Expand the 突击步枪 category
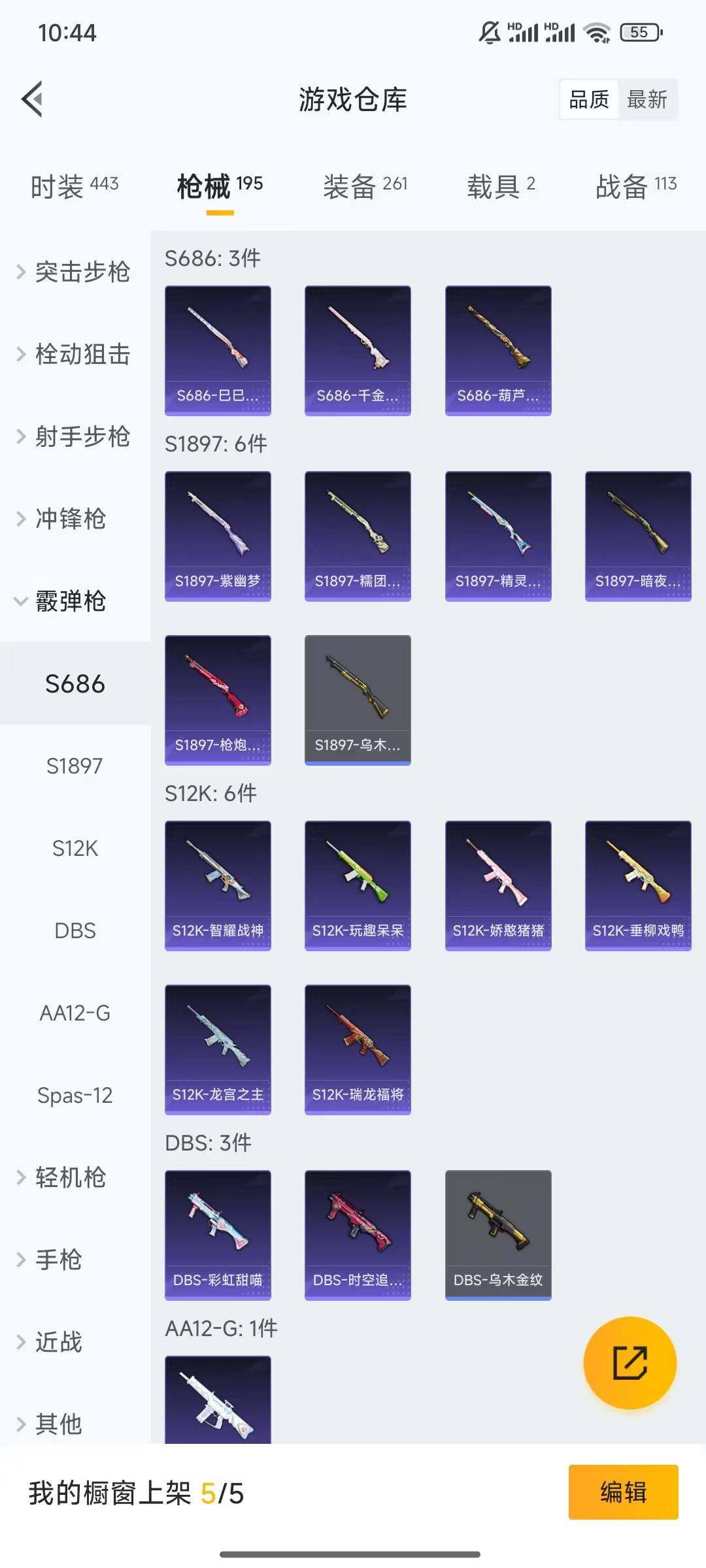706x1568 pixels. click(x=75, y=272)
